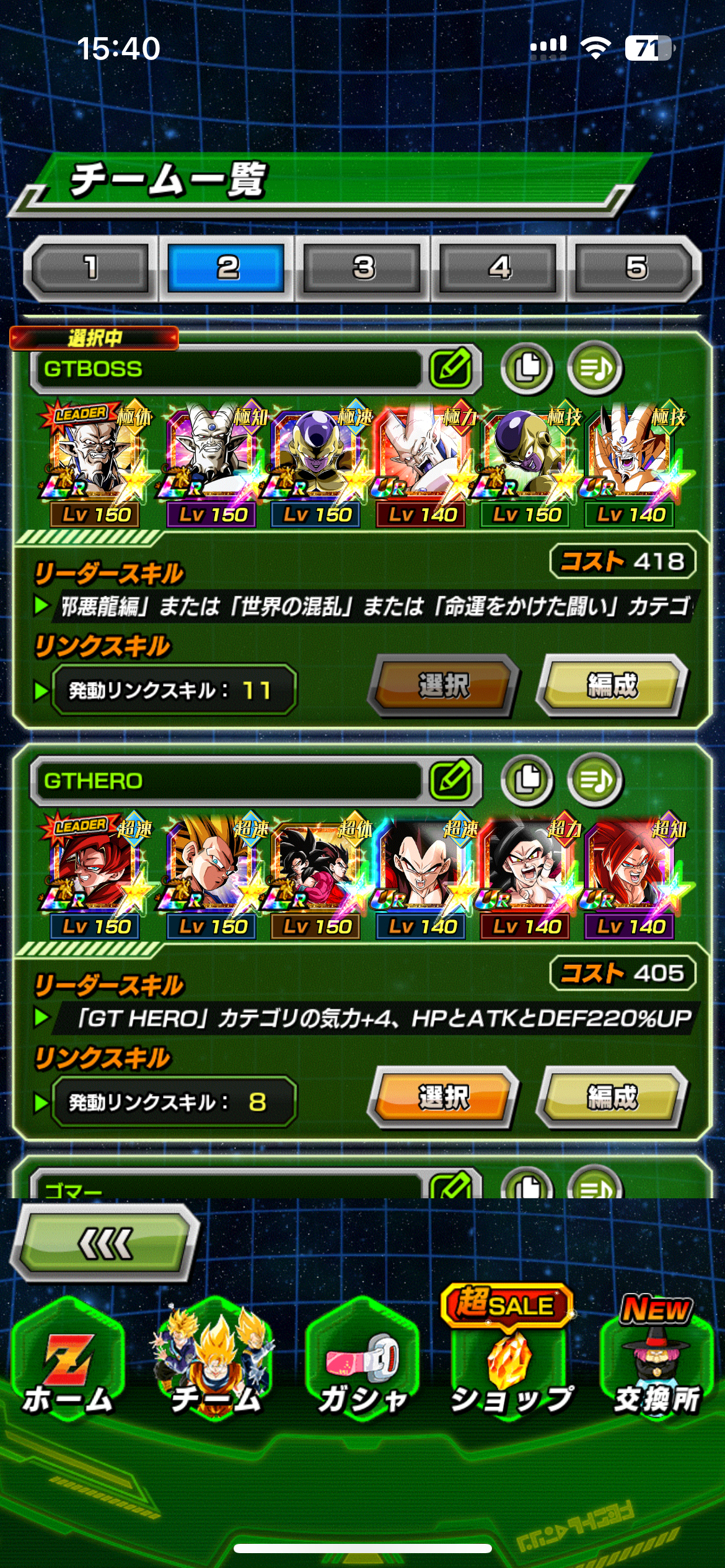Open 編成 for the GTHERO team
The height and width of the screenshot is (1568, 725).
click(612, 1098)
